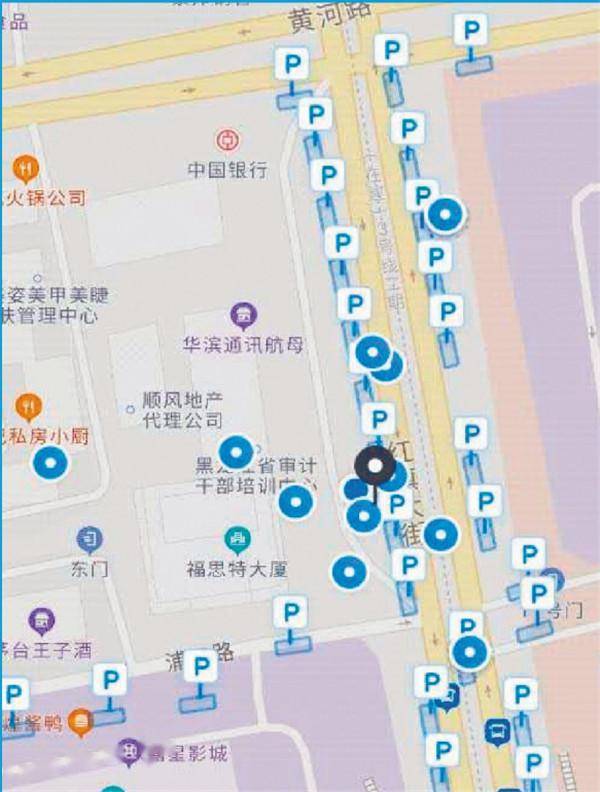This screenshot has width=600, height=792.
Task: Select the bike marker beside 私房小厨
Action: pos(49,463)
